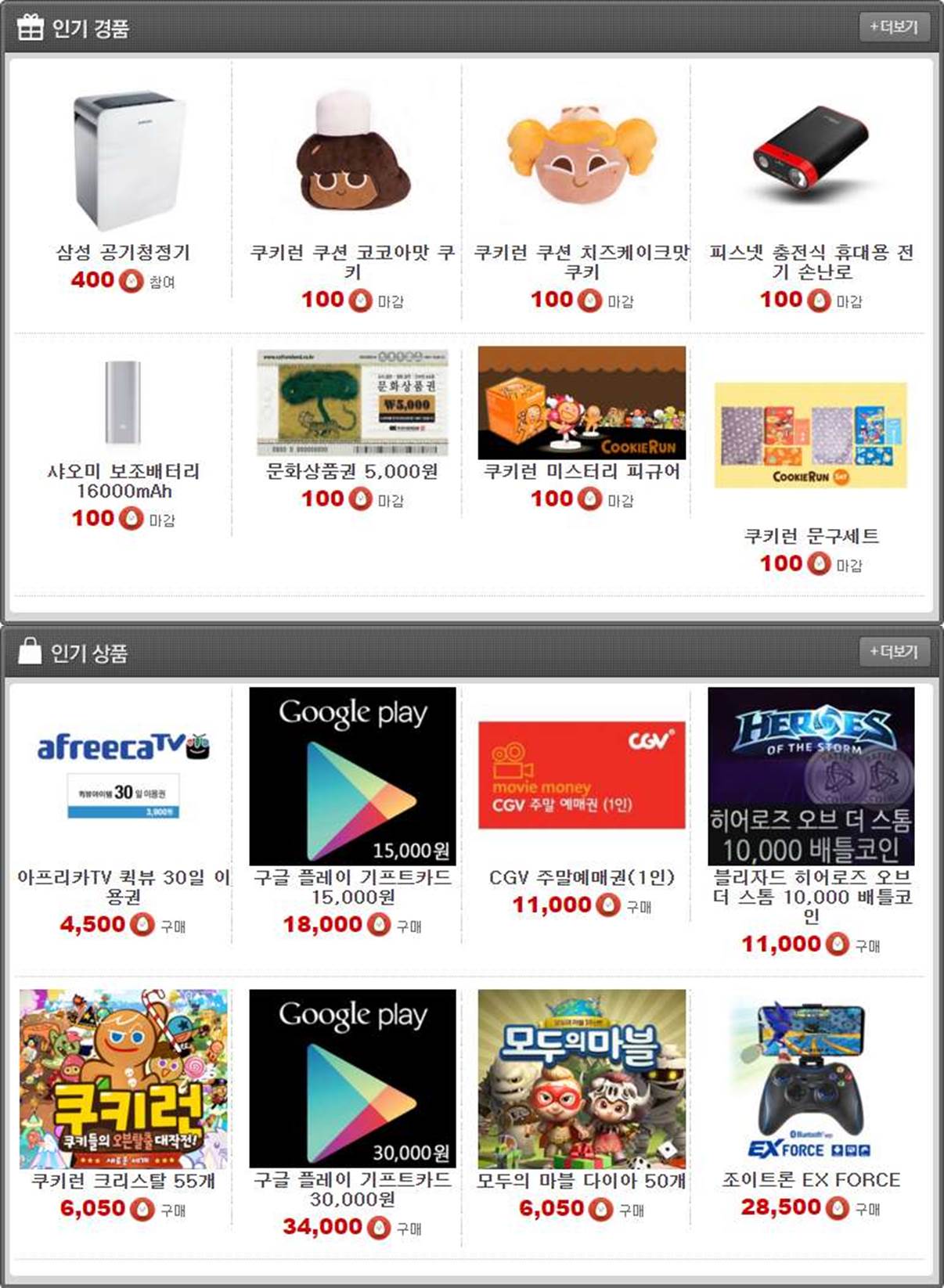944x1288 pixels.
Task: Open CGV 주말예매권(1인) product
Action: (x=582, y=775)
